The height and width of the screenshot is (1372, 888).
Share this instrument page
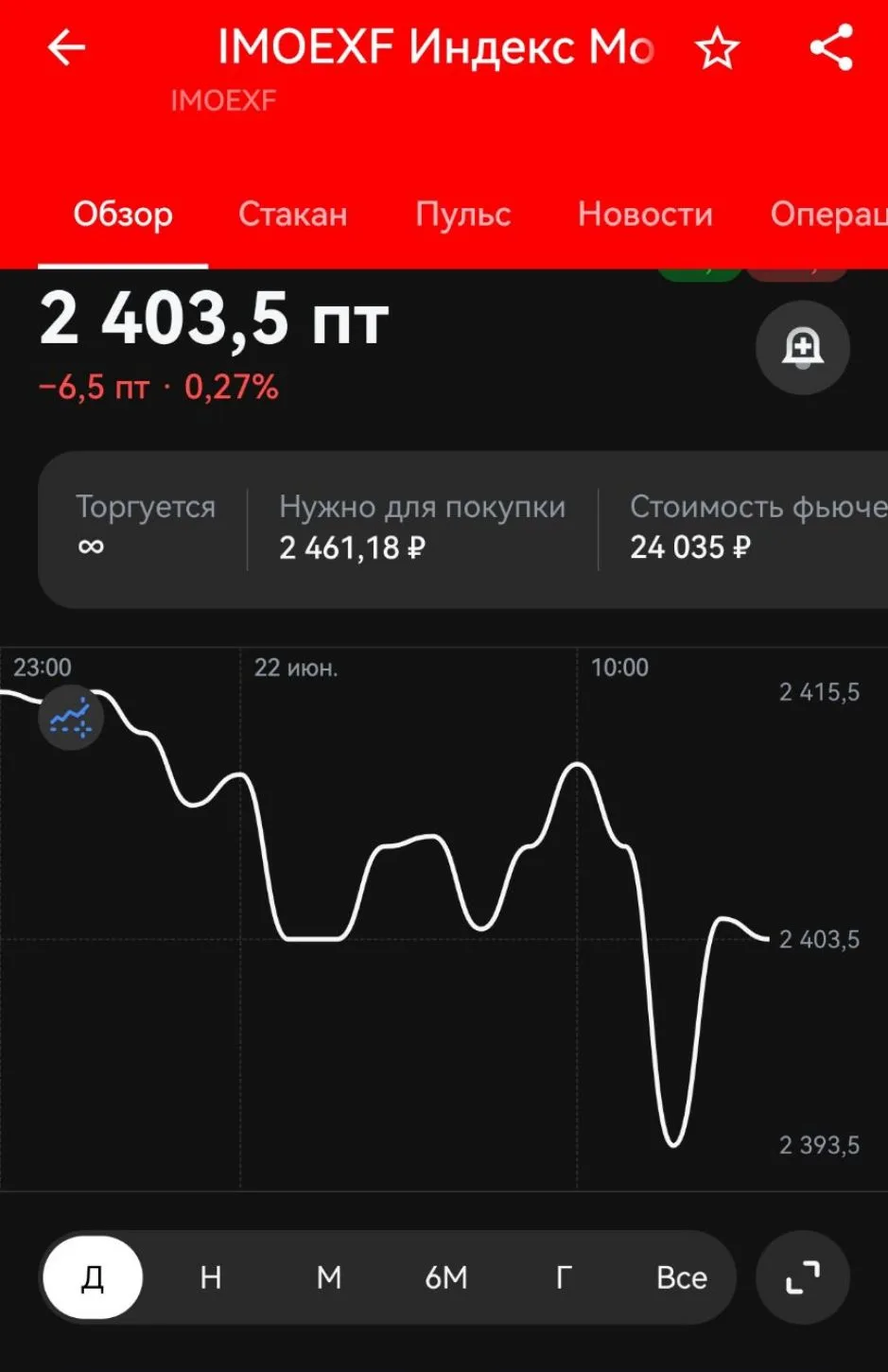click(831, 47)
